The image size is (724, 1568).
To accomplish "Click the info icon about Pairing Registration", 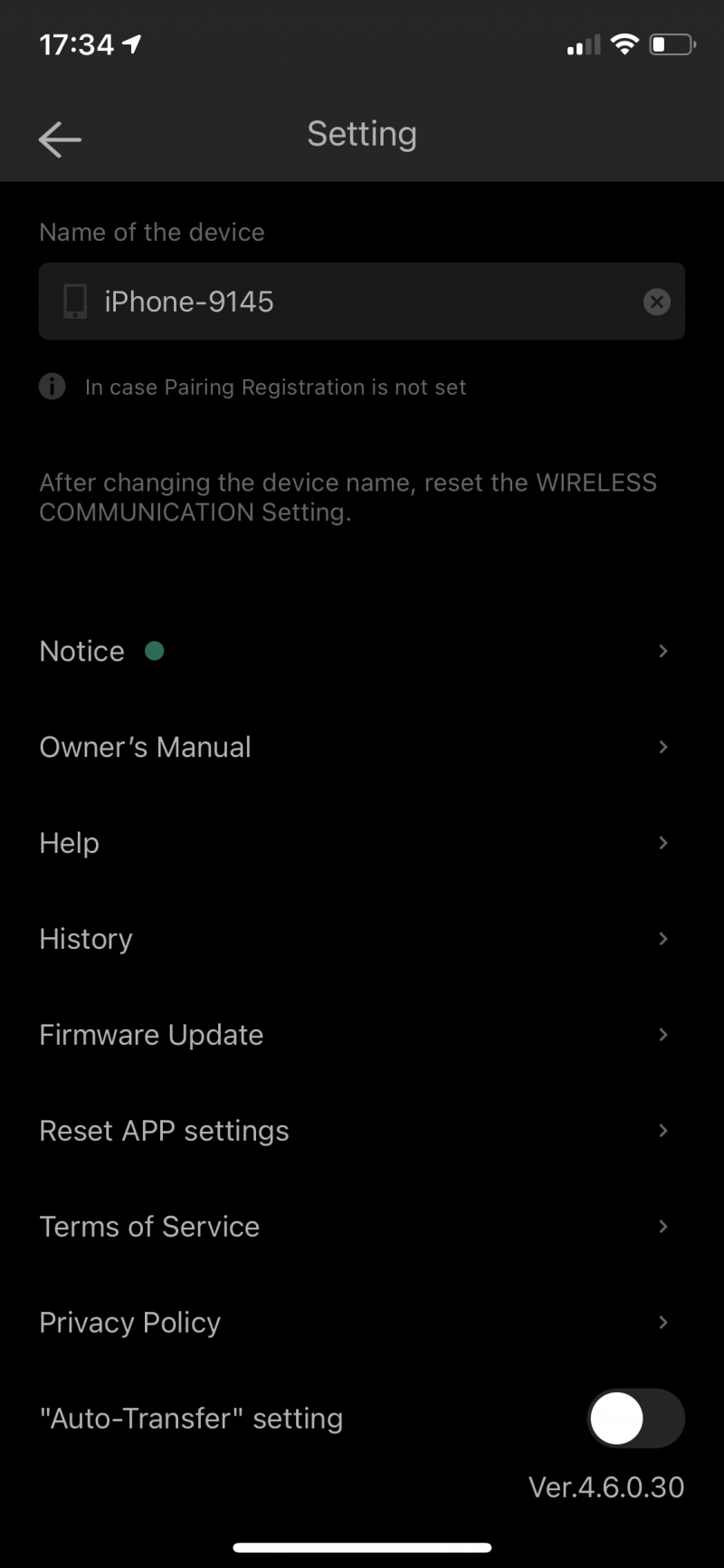I will 52,387.
